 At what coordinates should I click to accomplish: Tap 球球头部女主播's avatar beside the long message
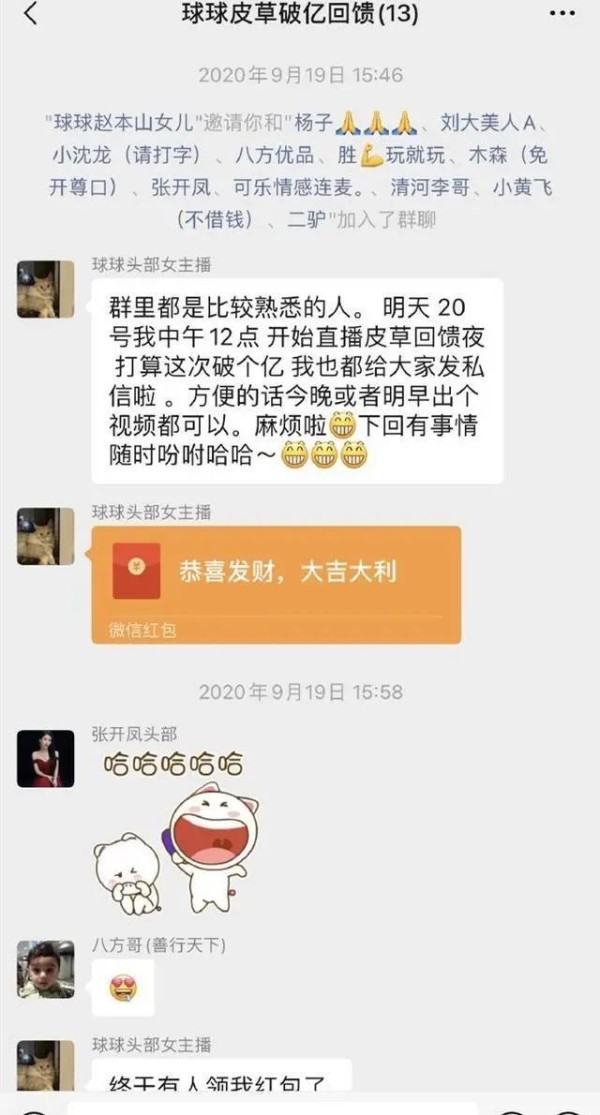click(x=45, y=289)
